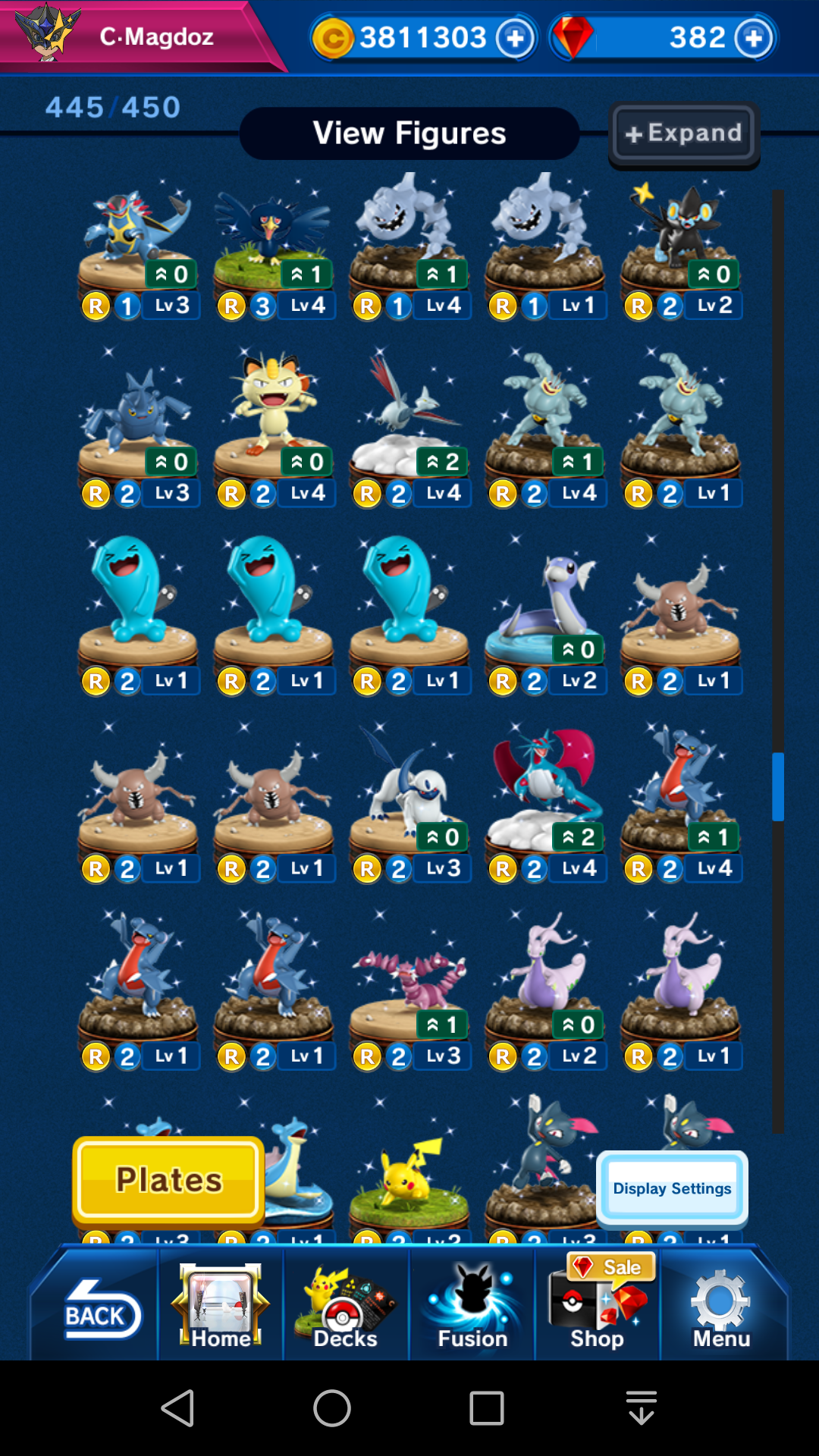Go to the Fusion tab
Image resolution: width=819 pixels, height=1456 pixels.
pos(472,1307)
